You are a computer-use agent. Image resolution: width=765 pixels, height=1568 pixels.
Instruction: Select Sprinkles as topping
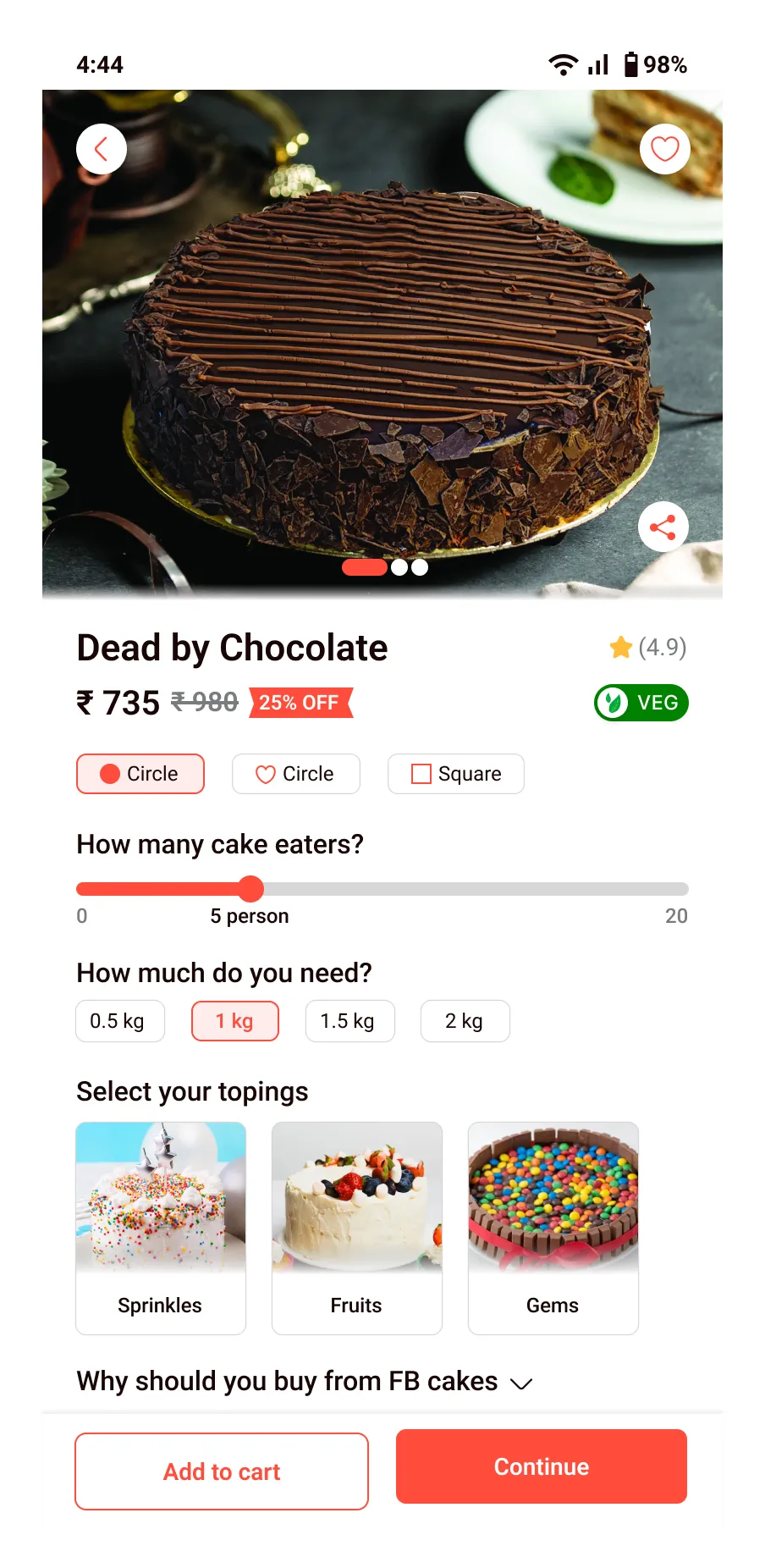coord(161,1228)
